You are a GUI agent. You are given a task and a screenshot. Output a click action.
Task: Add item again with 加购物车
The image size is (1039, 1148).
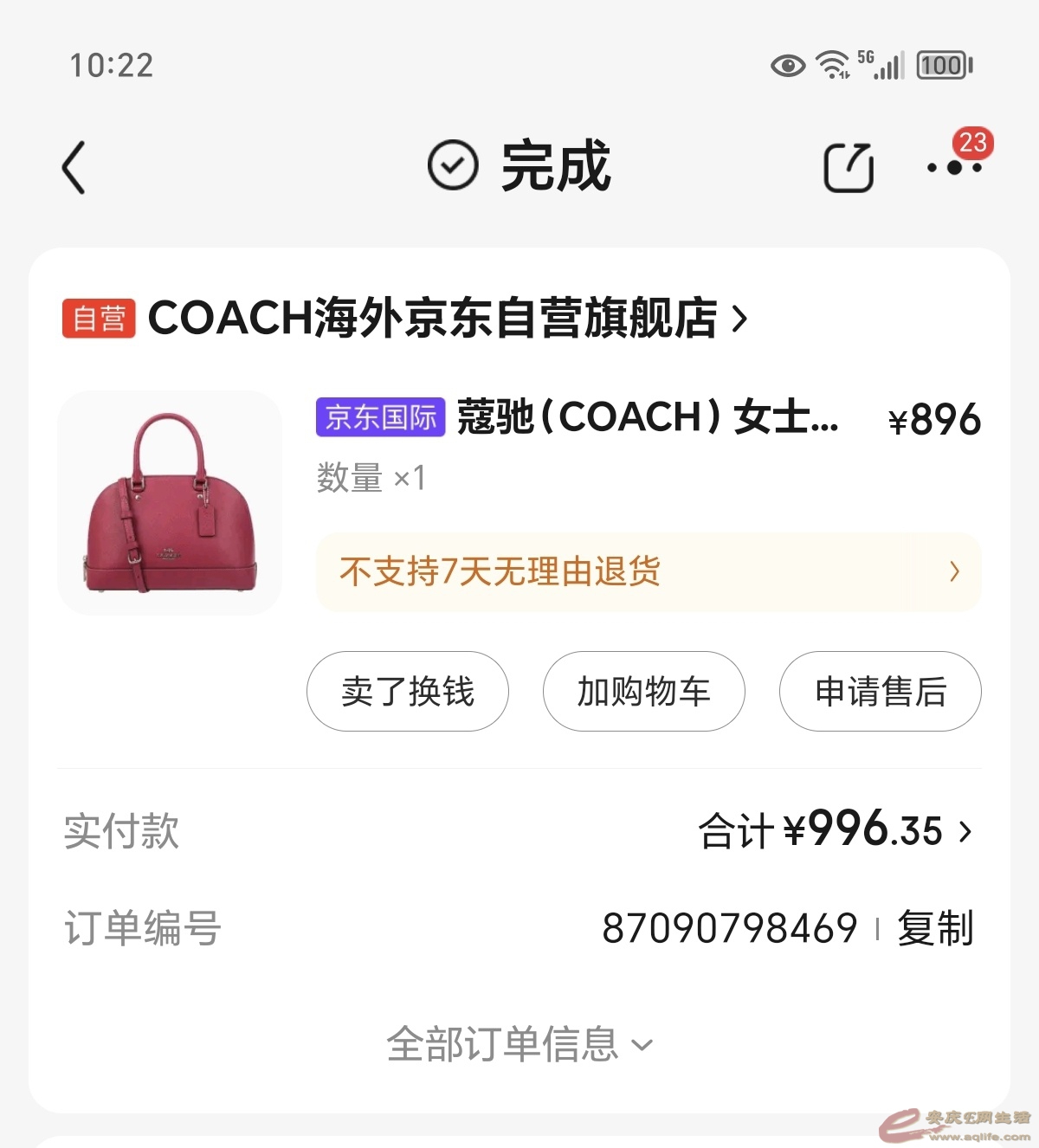click(643, 692)
